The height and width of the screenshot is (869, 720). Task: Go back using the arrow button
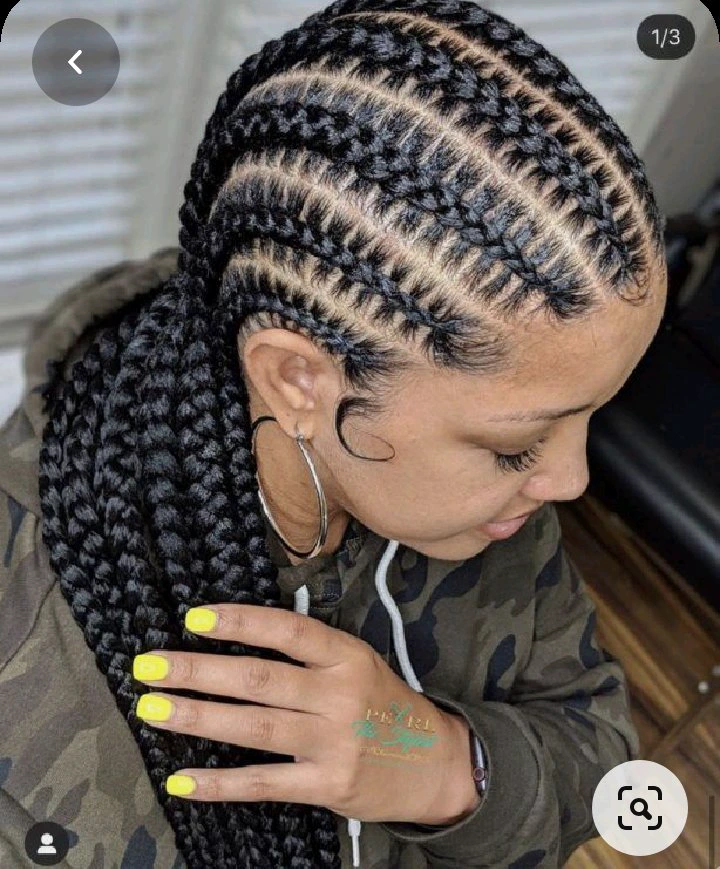pos(76,62)
